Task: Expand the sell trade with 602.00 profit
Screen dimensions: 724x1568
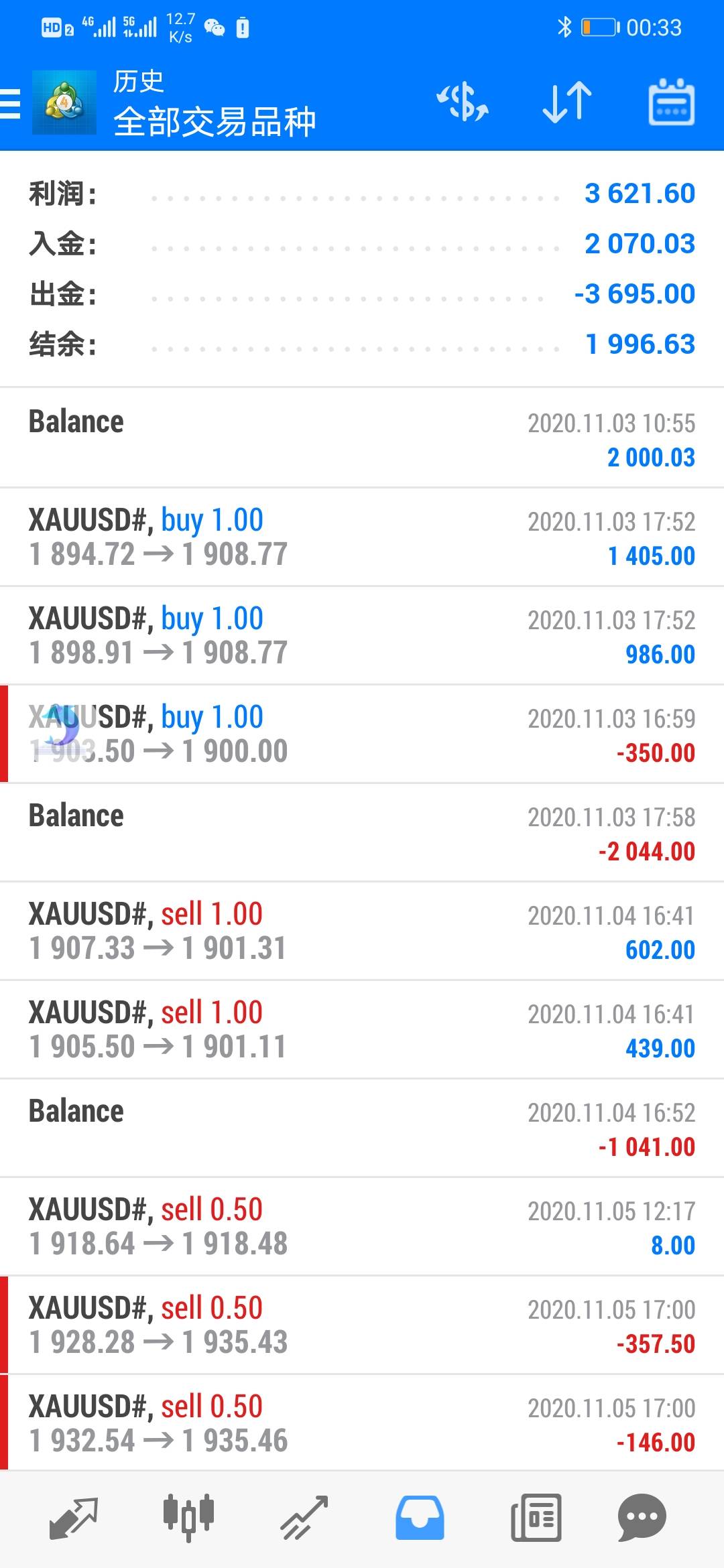Action: pos(362,931)
